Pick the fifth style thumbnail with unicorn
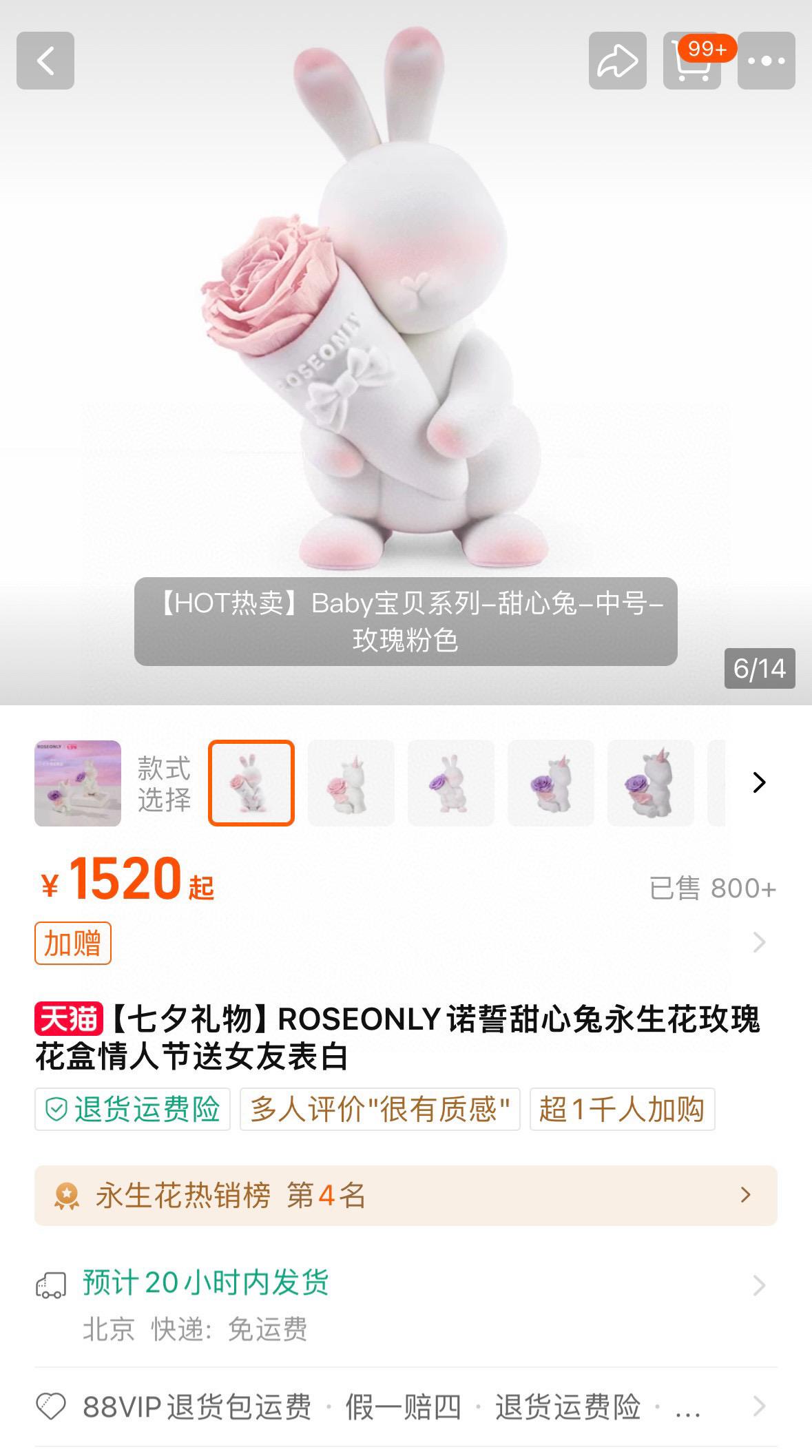Image resolution: width=812 pixels, height=1456 pixels. (651, 783)
